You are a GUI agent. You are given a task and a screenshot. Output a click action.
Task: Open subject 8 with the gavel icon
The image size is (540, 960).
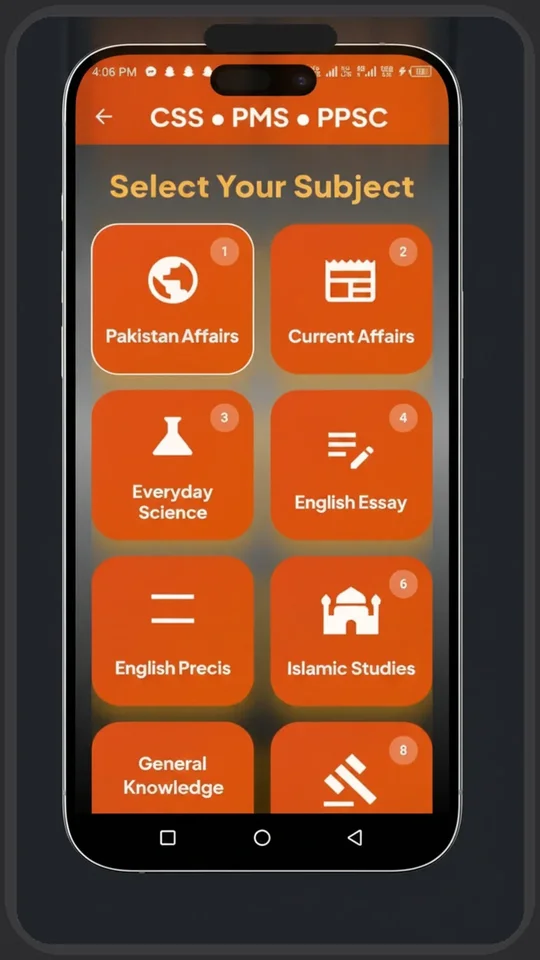click(351, 768)
